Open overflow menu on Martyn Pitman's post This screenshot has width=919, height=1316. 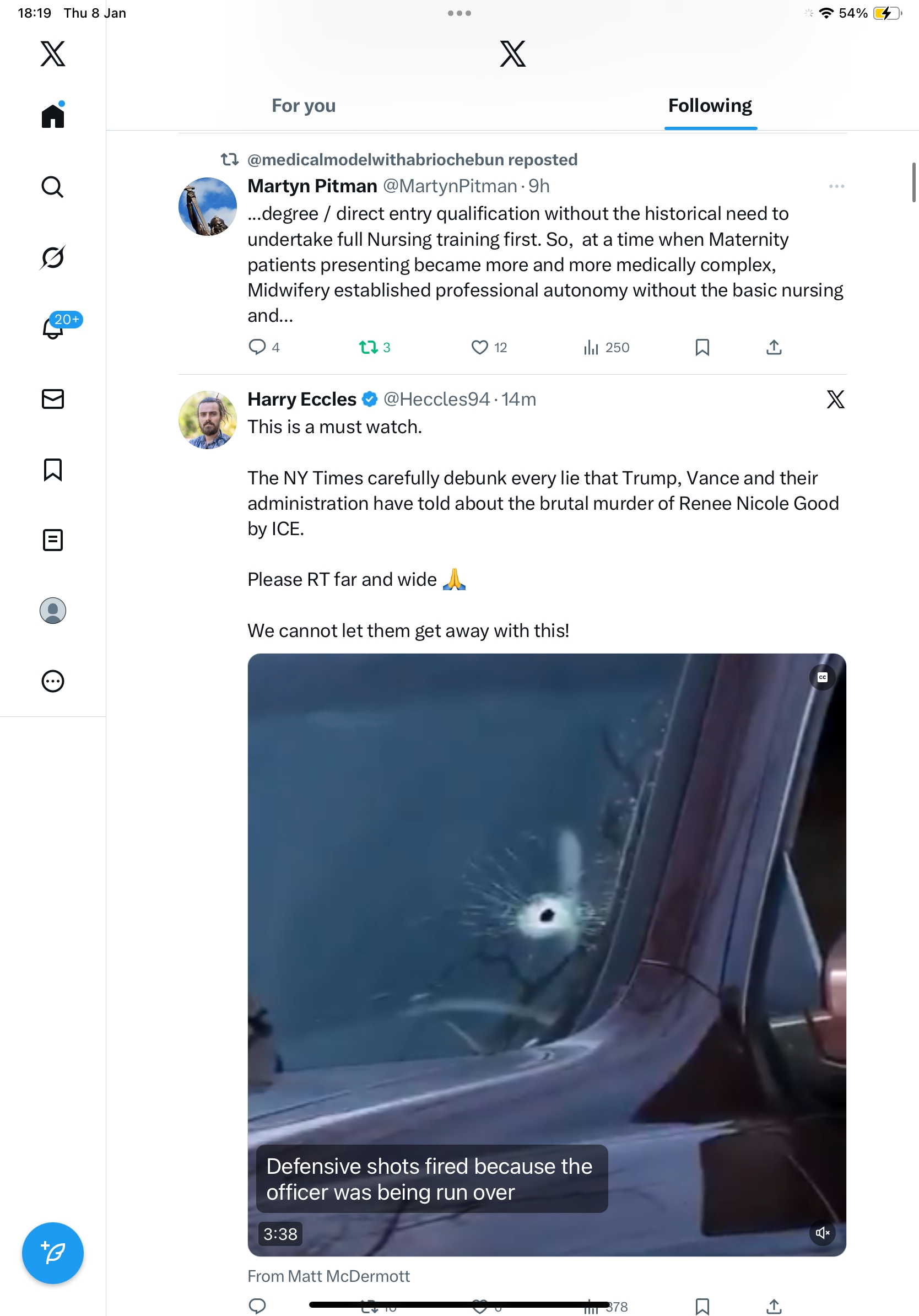tap(836, 186)
